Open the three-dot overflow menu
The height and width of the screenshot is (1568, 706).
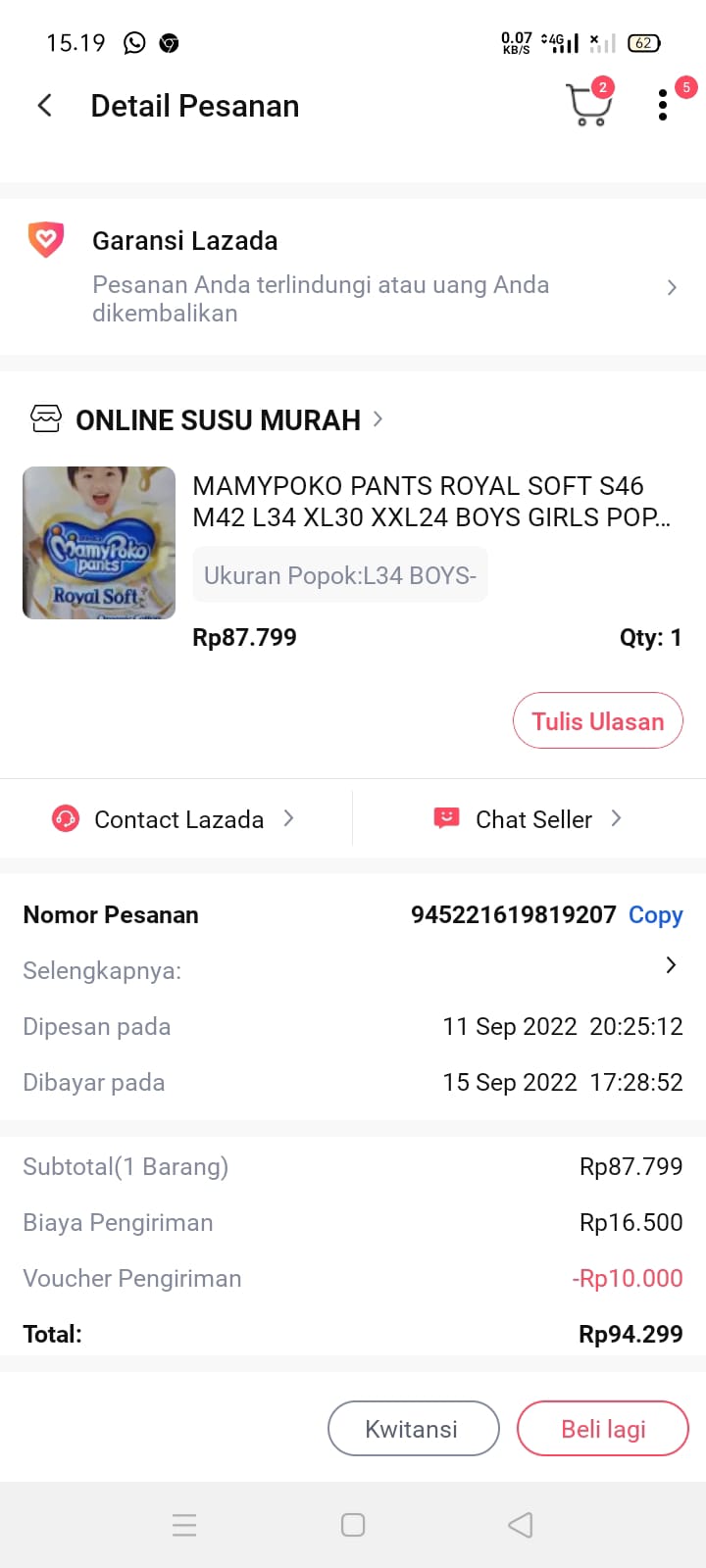pos(663,105)
